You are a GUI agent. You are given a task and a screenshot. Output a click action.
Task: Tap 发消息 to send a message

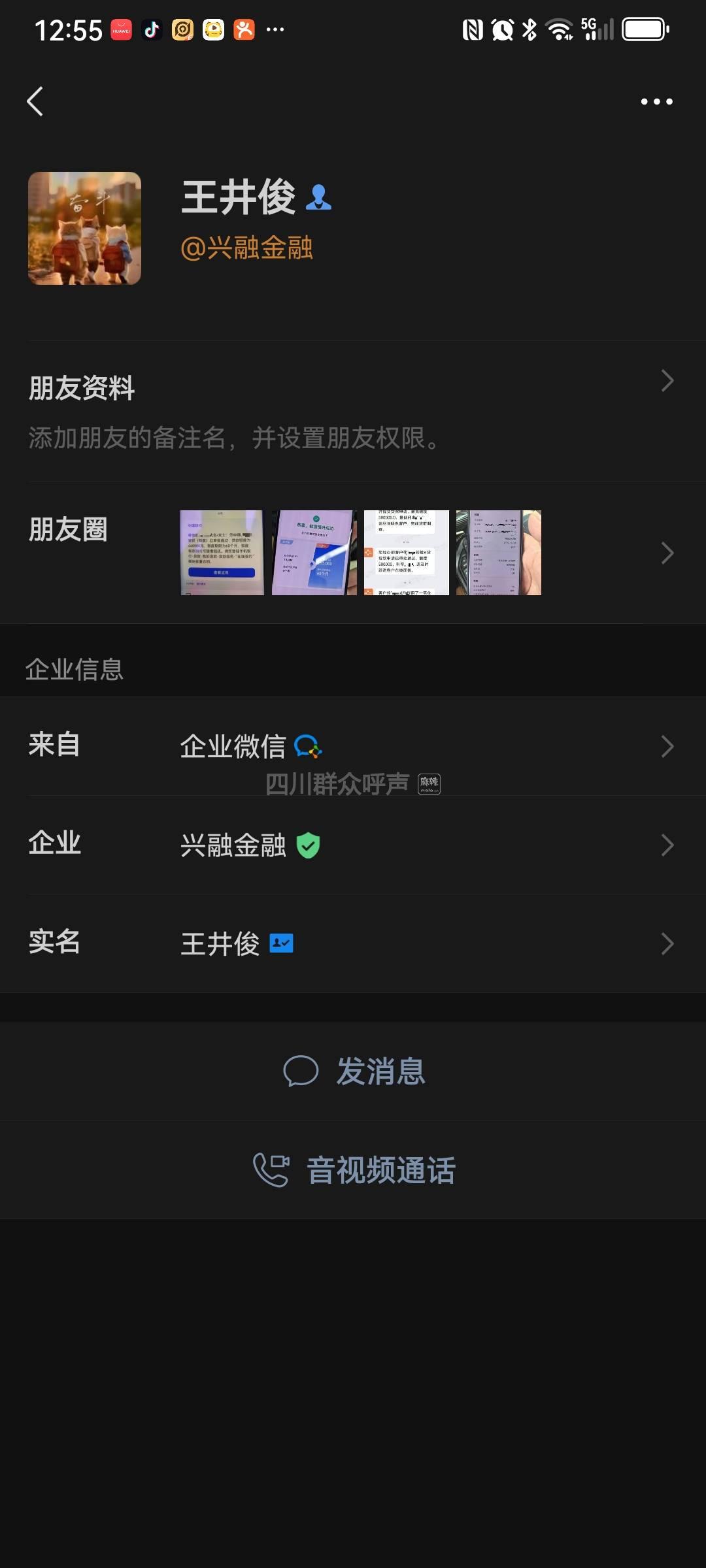(x=354, y=1071)
